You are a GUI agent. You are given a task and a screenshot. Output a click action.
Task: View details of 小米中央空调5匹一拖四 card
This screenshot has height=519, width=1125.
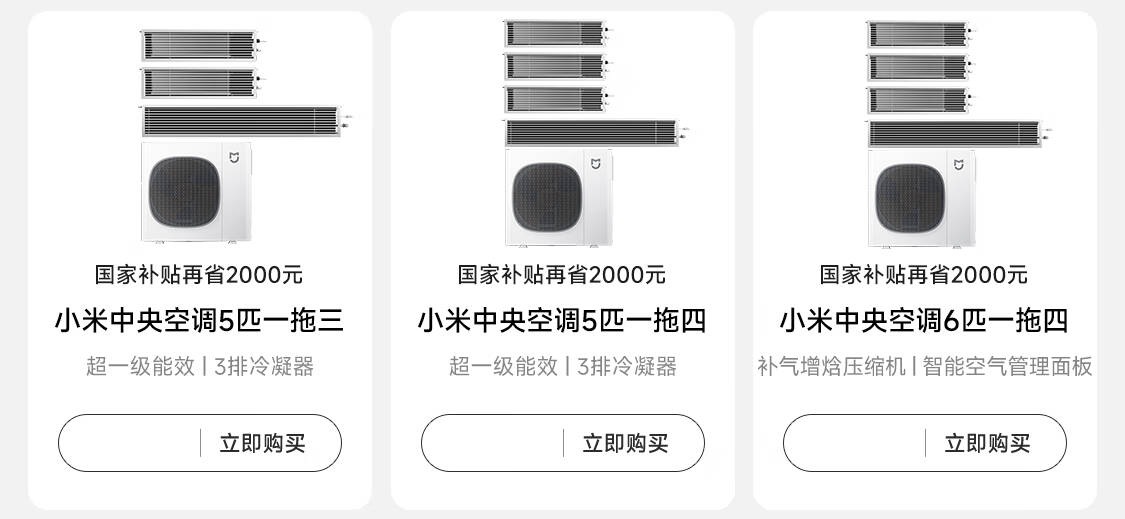(562, 320)
